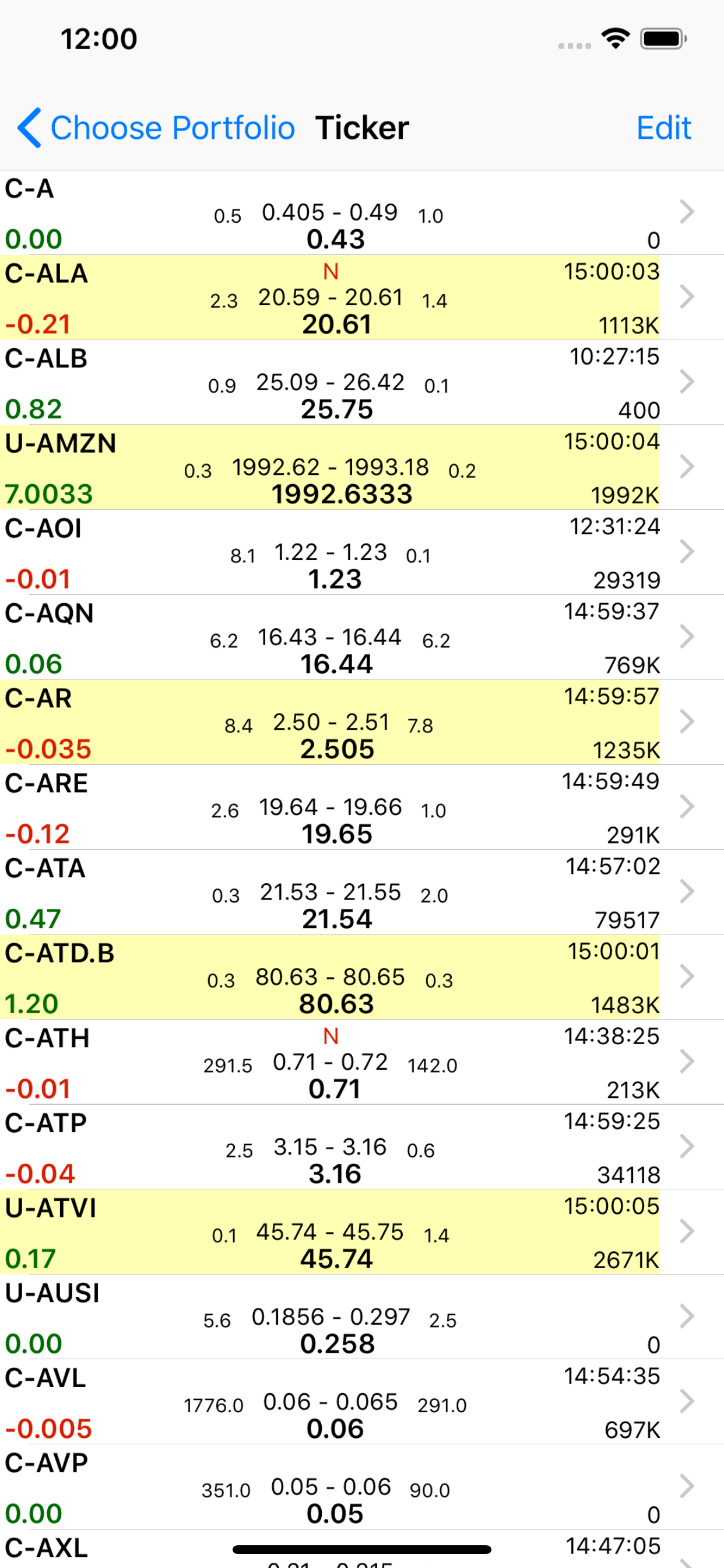The image size is (724, 1568).
Task: Open the news indicator on C-ALA row
Action: pos(332,272)
